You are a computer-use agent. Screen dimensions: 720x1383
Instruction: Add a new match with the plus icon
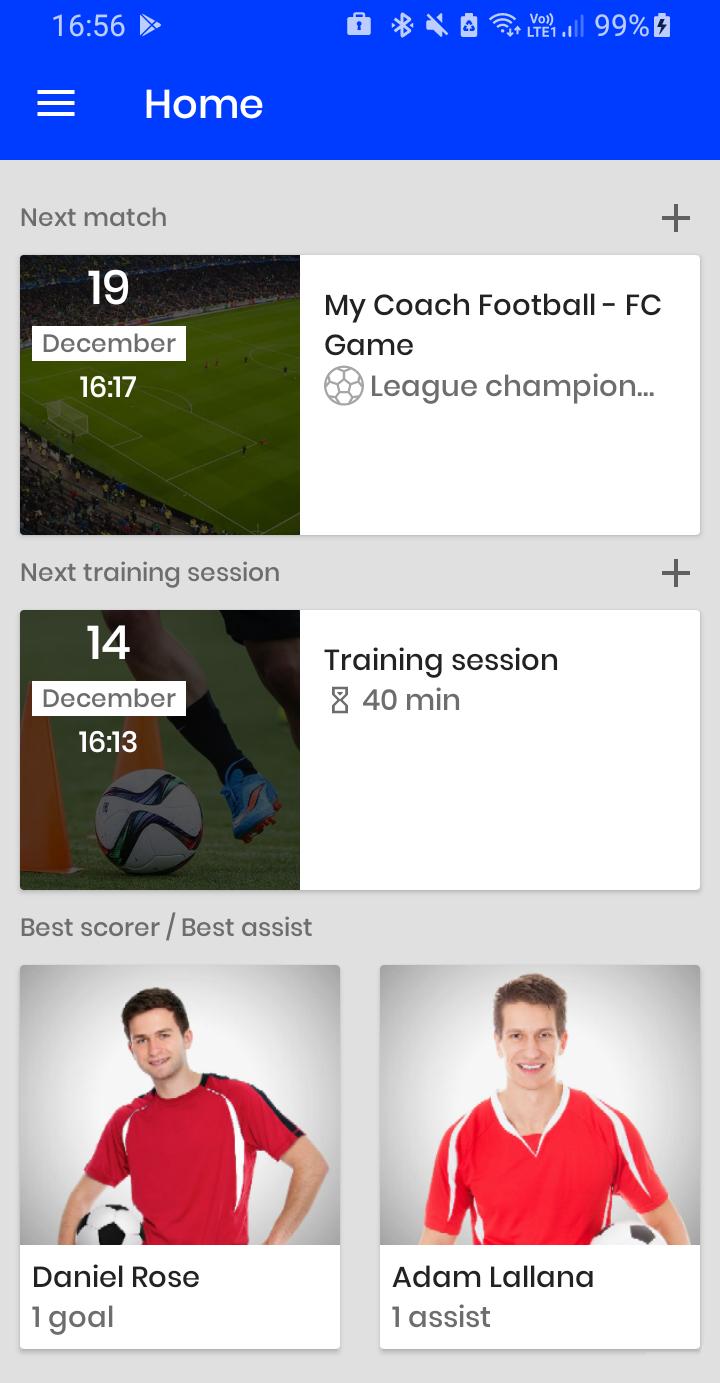click(676, 218)
